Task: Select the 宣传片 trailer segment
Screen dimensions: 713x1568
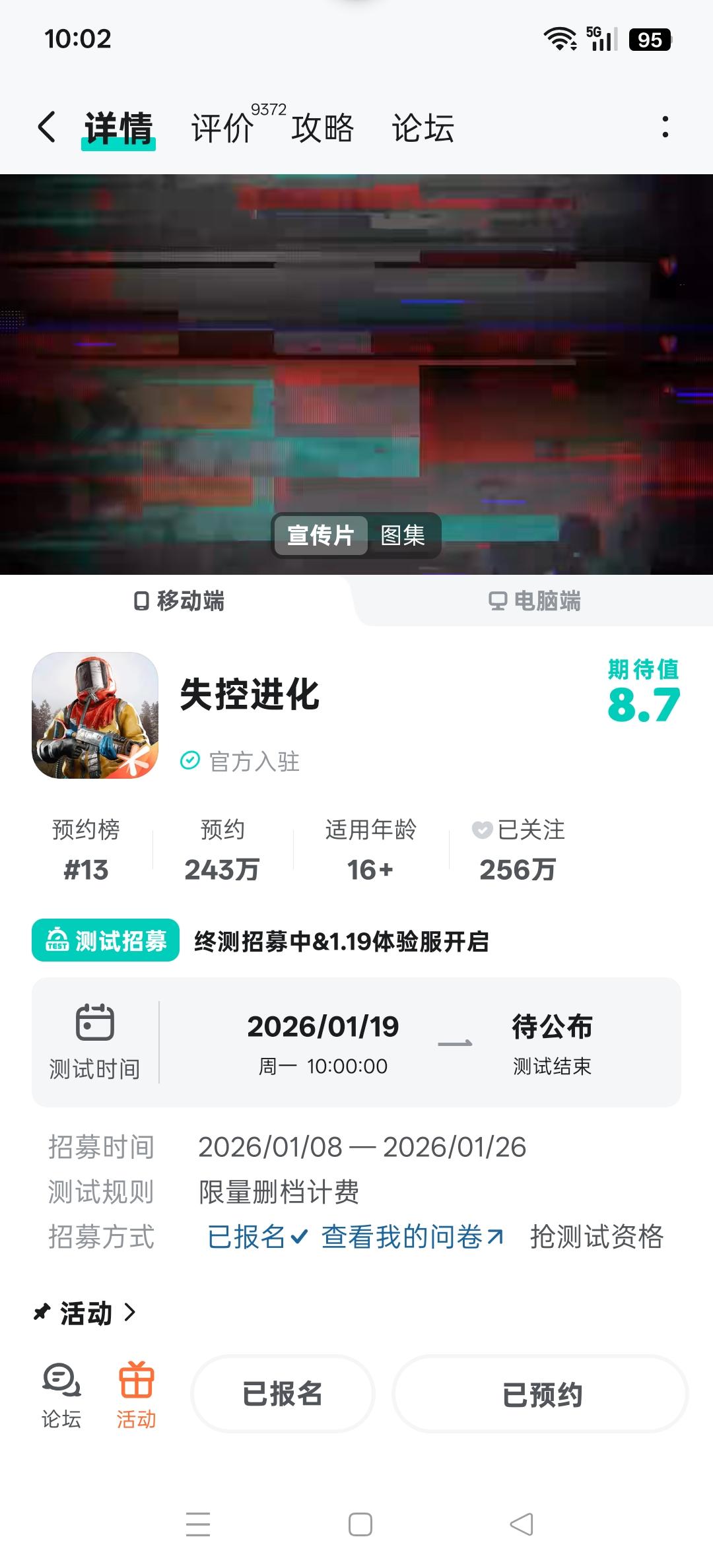Action: pos(321,535)
